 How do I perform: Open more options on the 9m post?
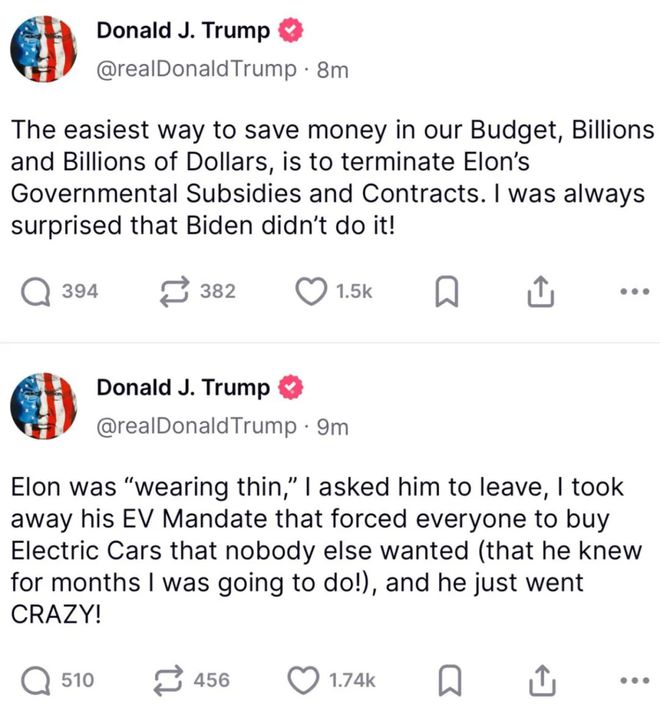coord(634,680)
